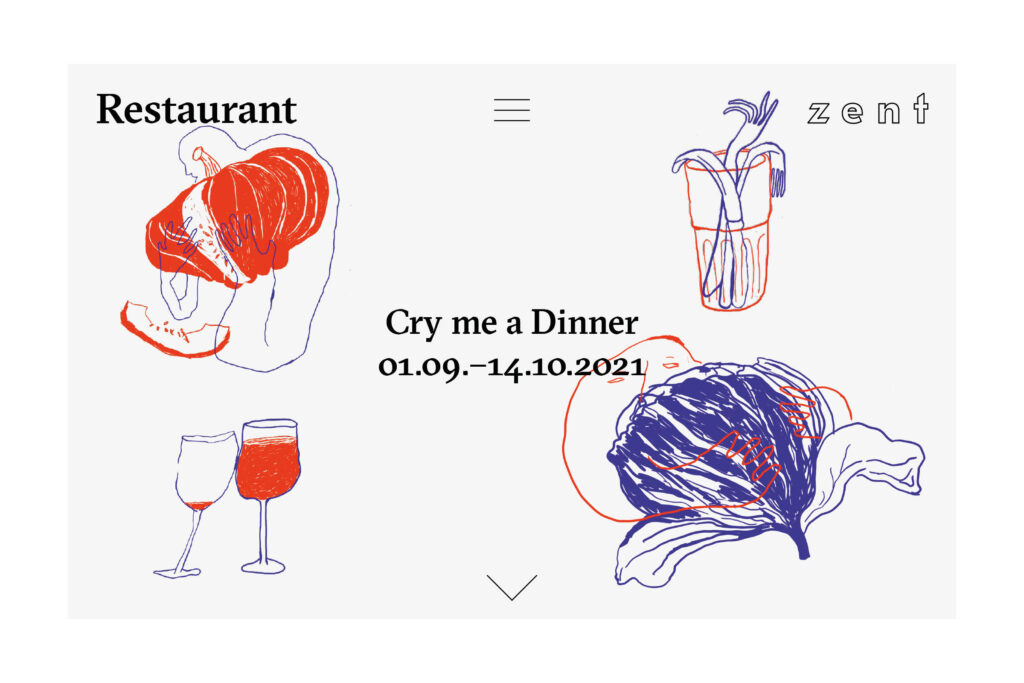Open the hamburger menu
This screenshot has height=683, width=1024.
pos(512,110)
